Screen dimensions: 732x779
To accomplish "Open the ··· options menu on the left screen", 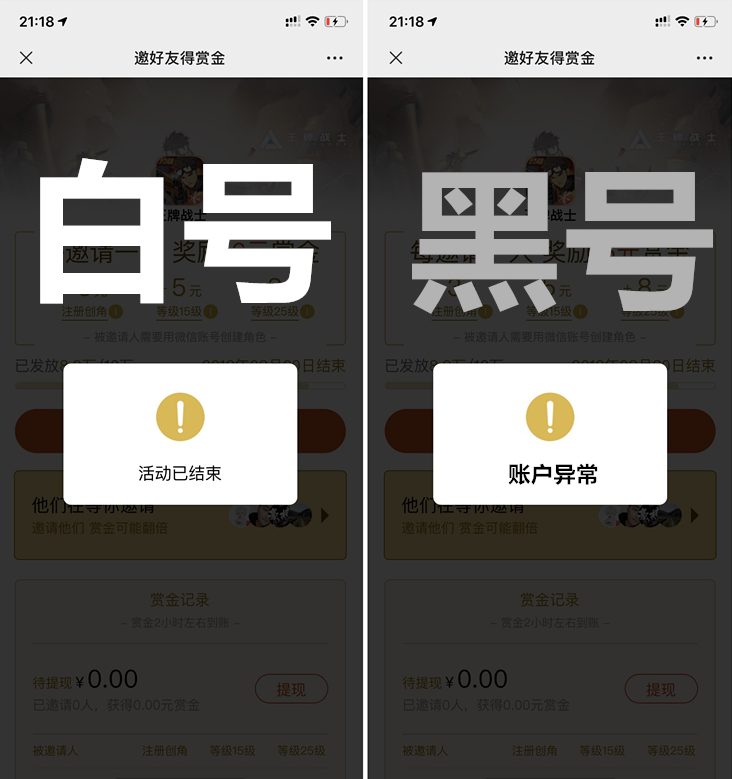I will [335, 58].
